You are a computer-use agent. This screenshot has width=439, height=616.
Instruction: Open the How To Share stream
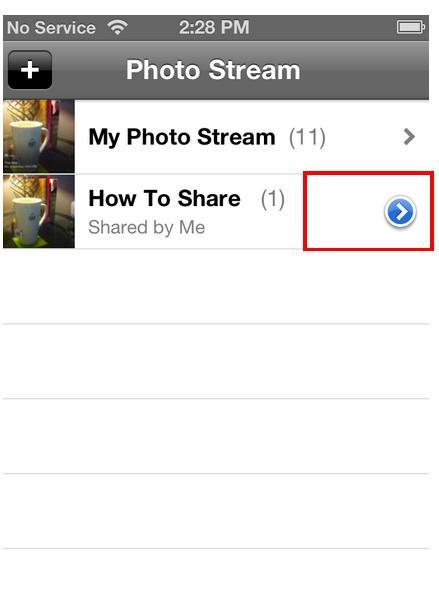pyautogui.click(x=216, y=212)
